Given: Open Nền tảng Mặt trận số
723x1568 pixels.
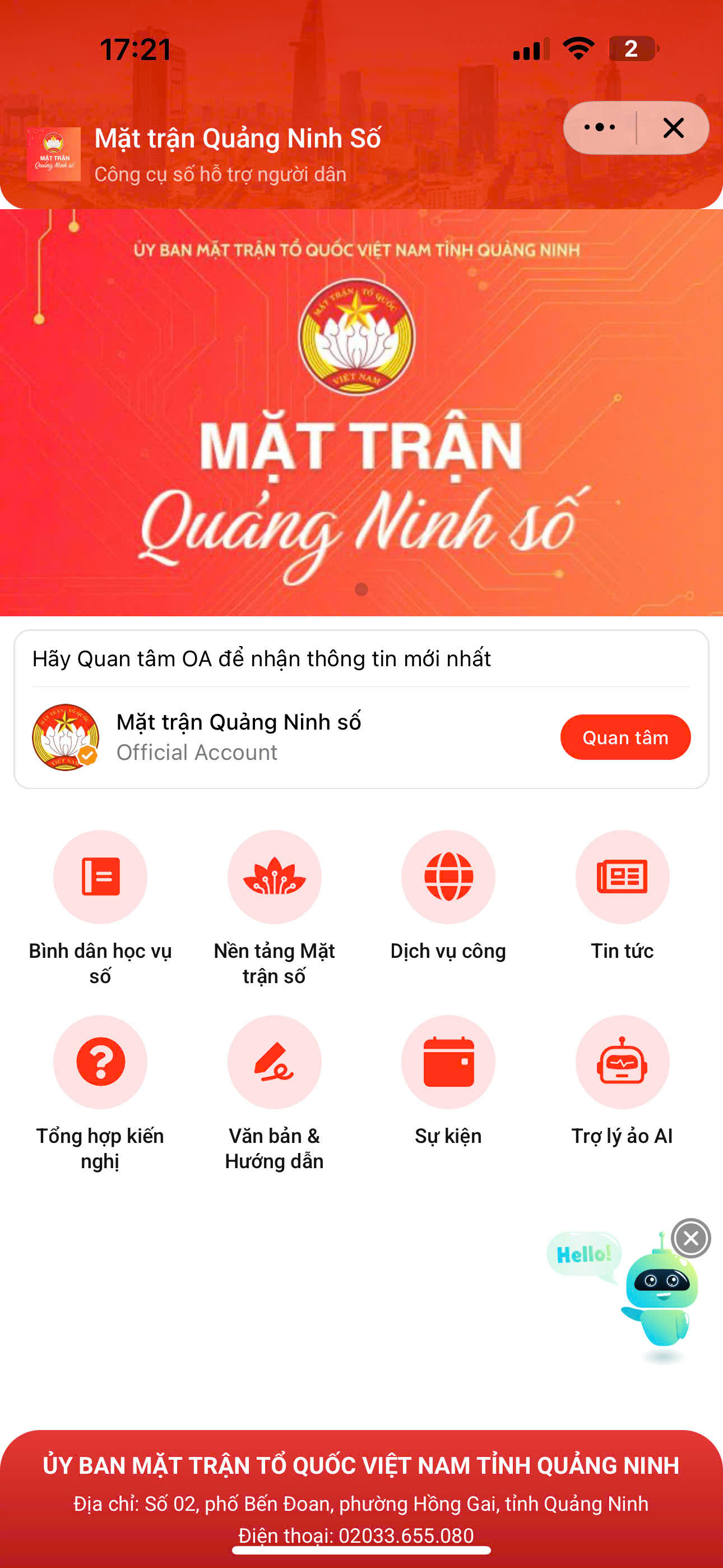Looking at the screenshot, I should click(x=275, y=877).
